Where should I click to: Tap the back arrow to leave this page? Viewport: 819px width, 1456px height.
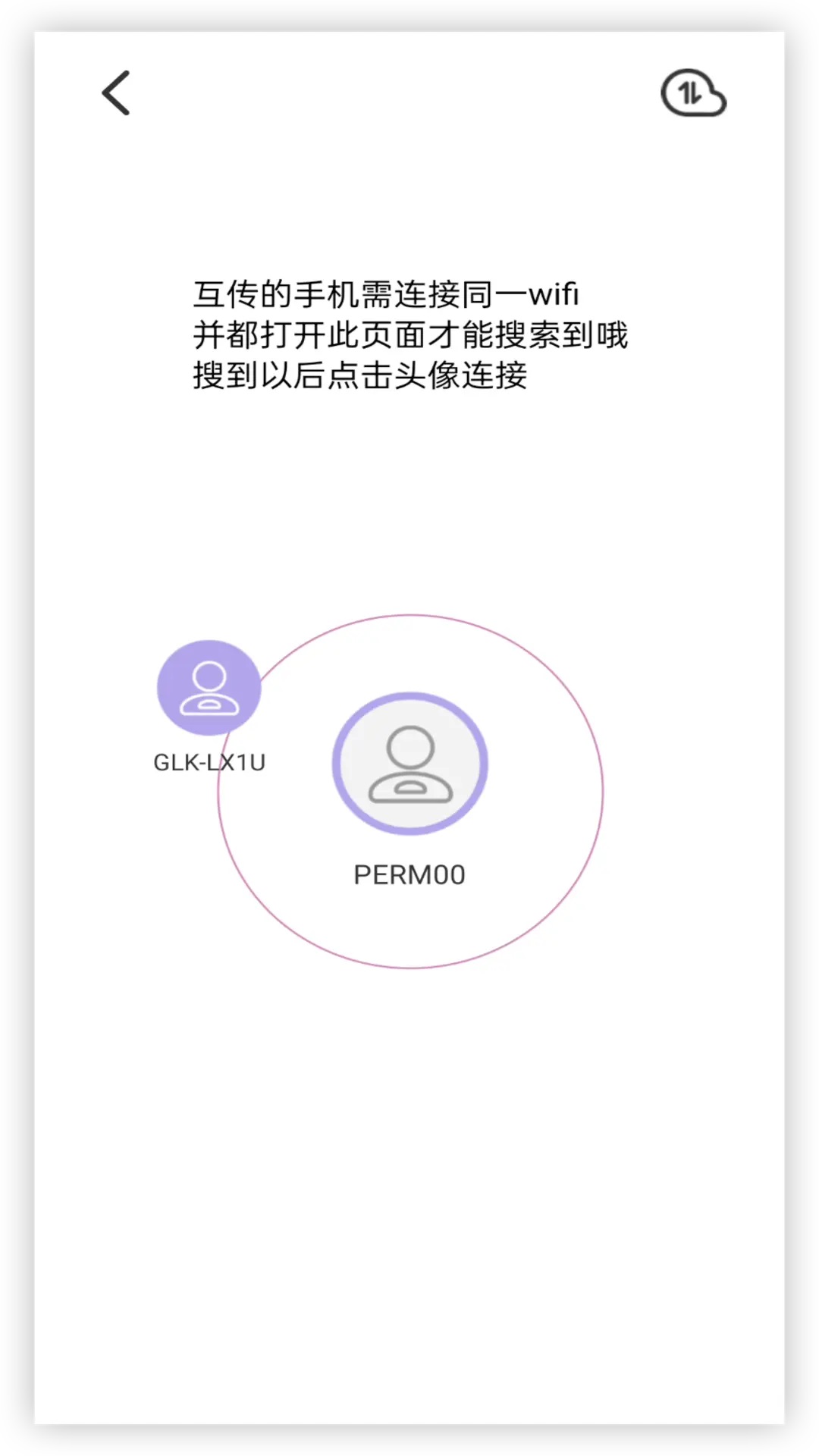[x=115, y=93]
